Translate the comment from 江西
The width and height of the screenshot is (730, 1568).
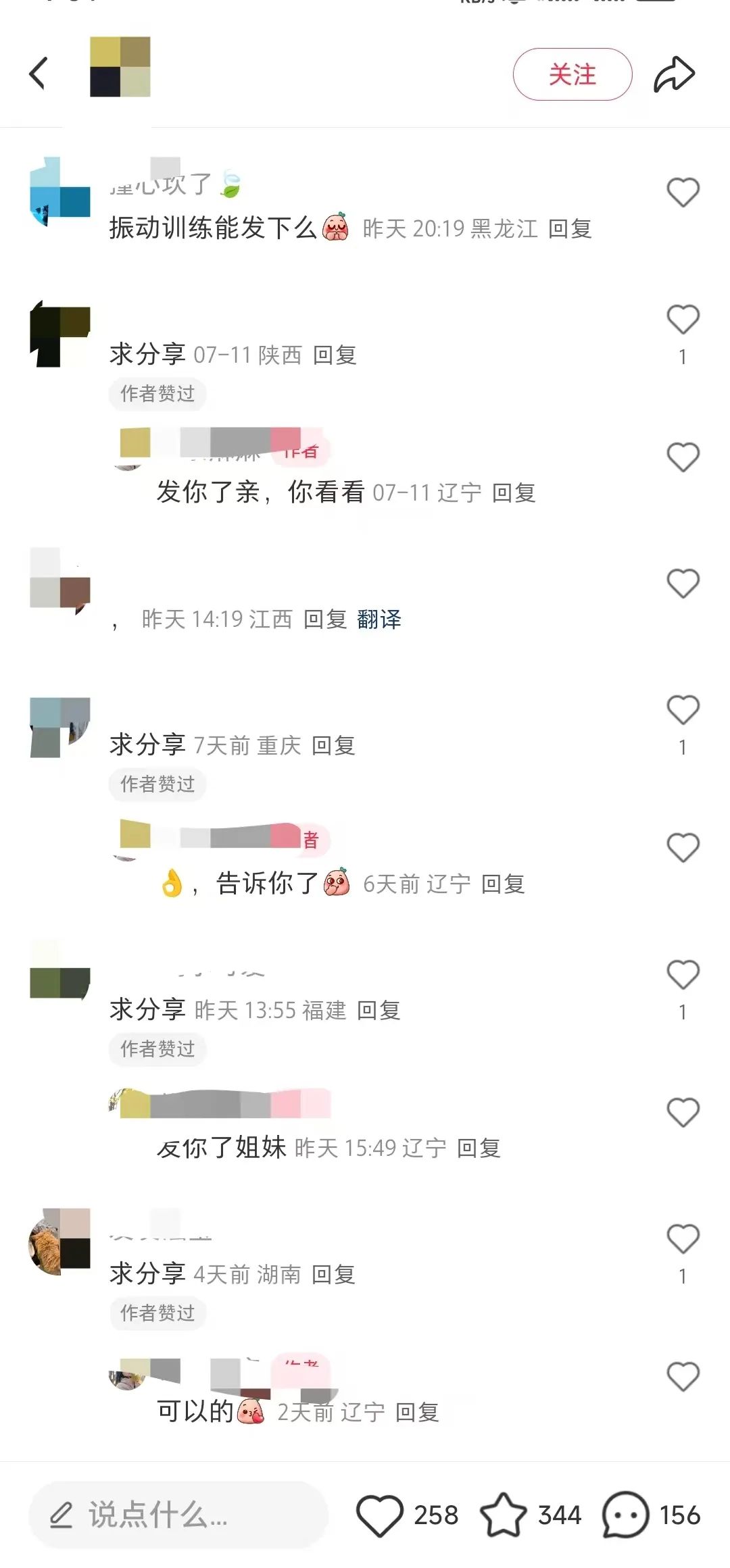coord(379,619)
